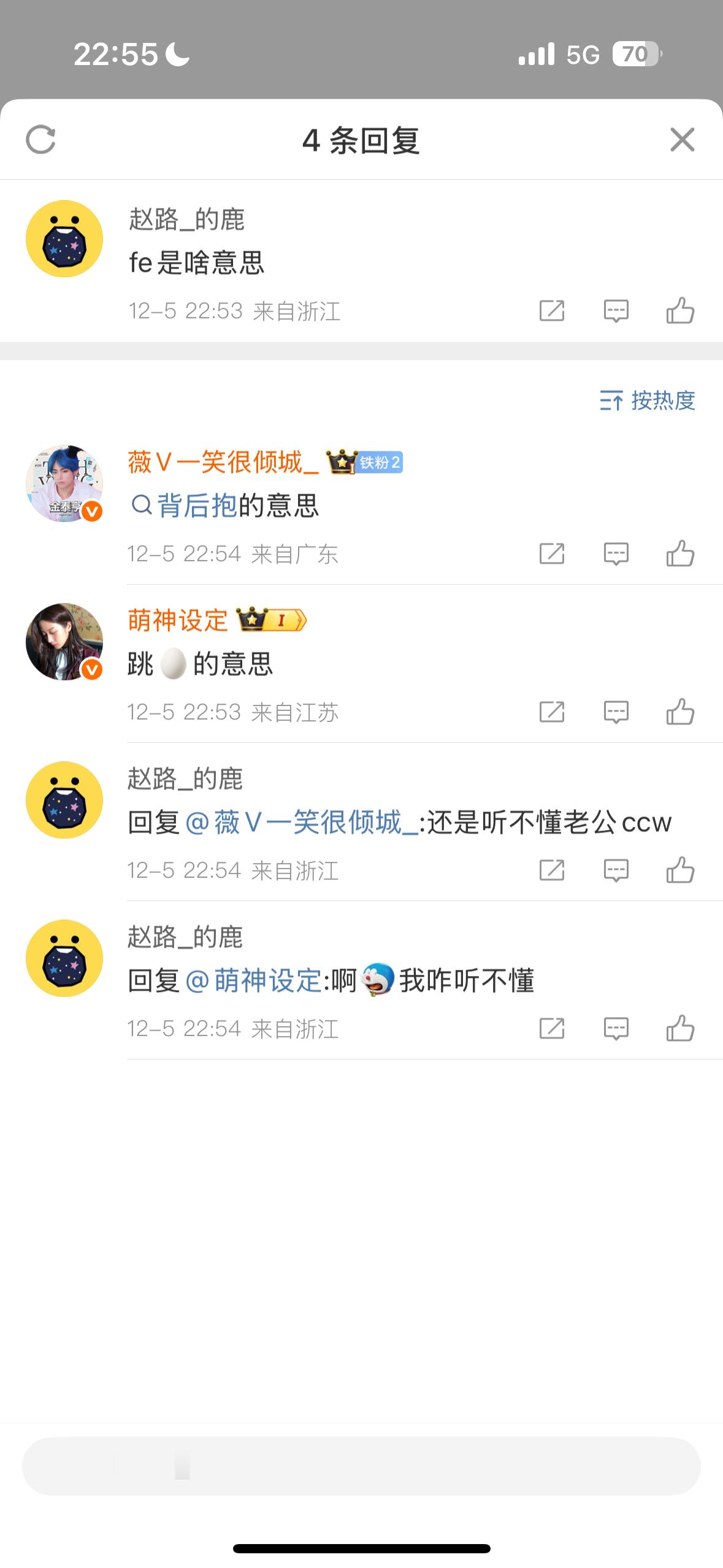Like 赵路_的鹿's comment 'fe 是啥意思'

click(x=681, y=312)
